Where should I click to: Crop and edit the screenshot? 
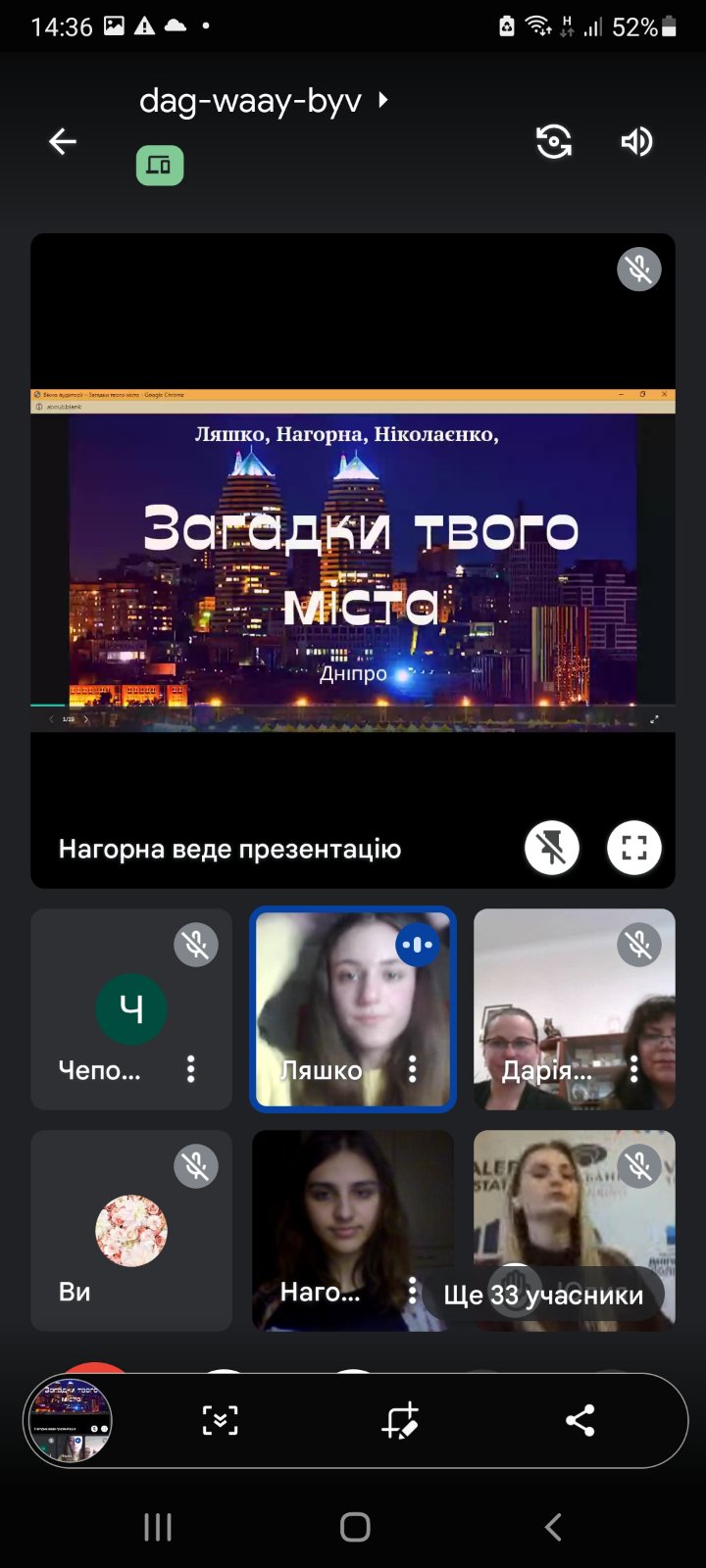pyautogui.click(x=400, y=1421)
